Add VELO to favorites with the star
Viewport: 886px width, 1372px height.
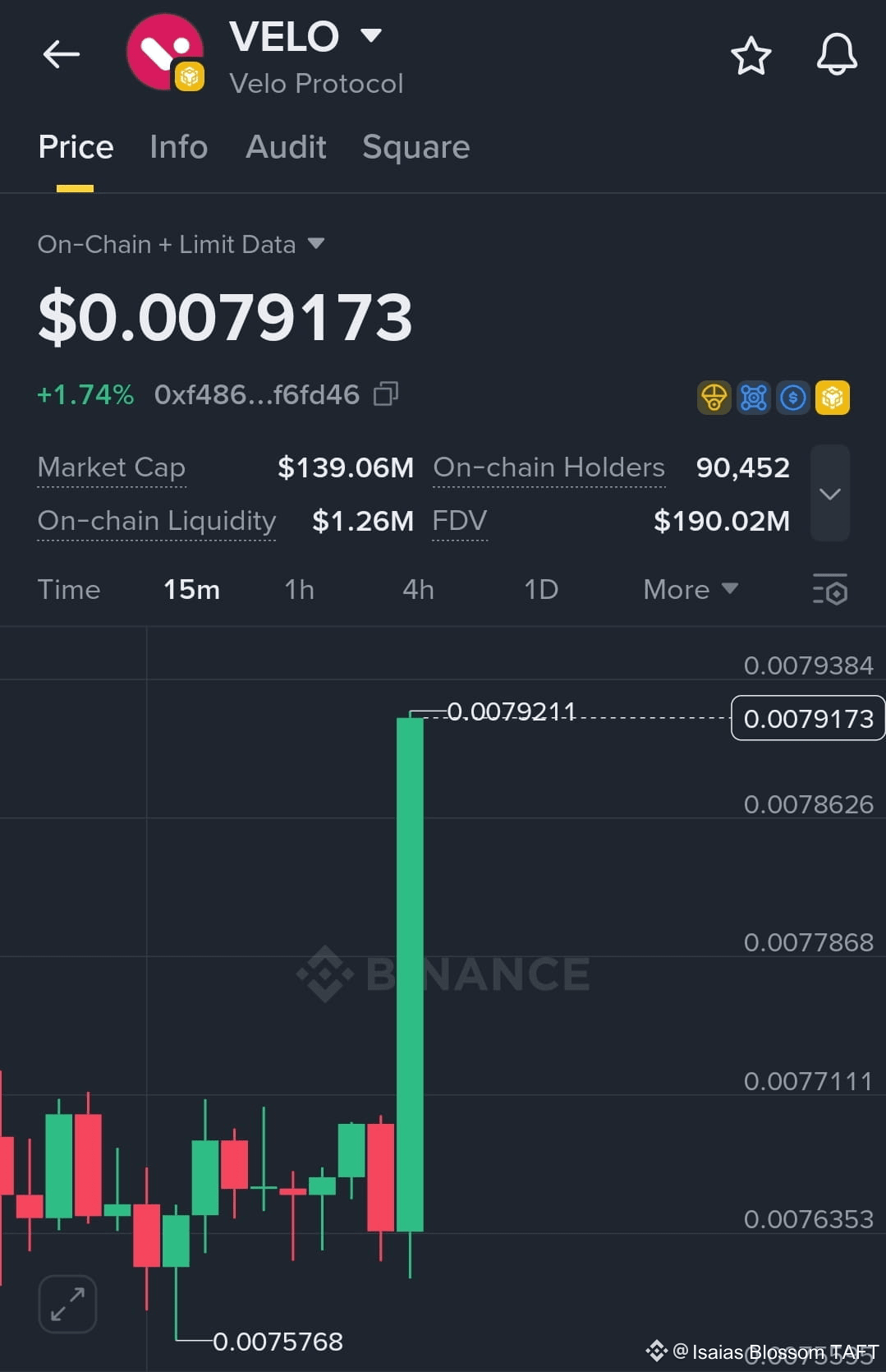click(751, 56)
